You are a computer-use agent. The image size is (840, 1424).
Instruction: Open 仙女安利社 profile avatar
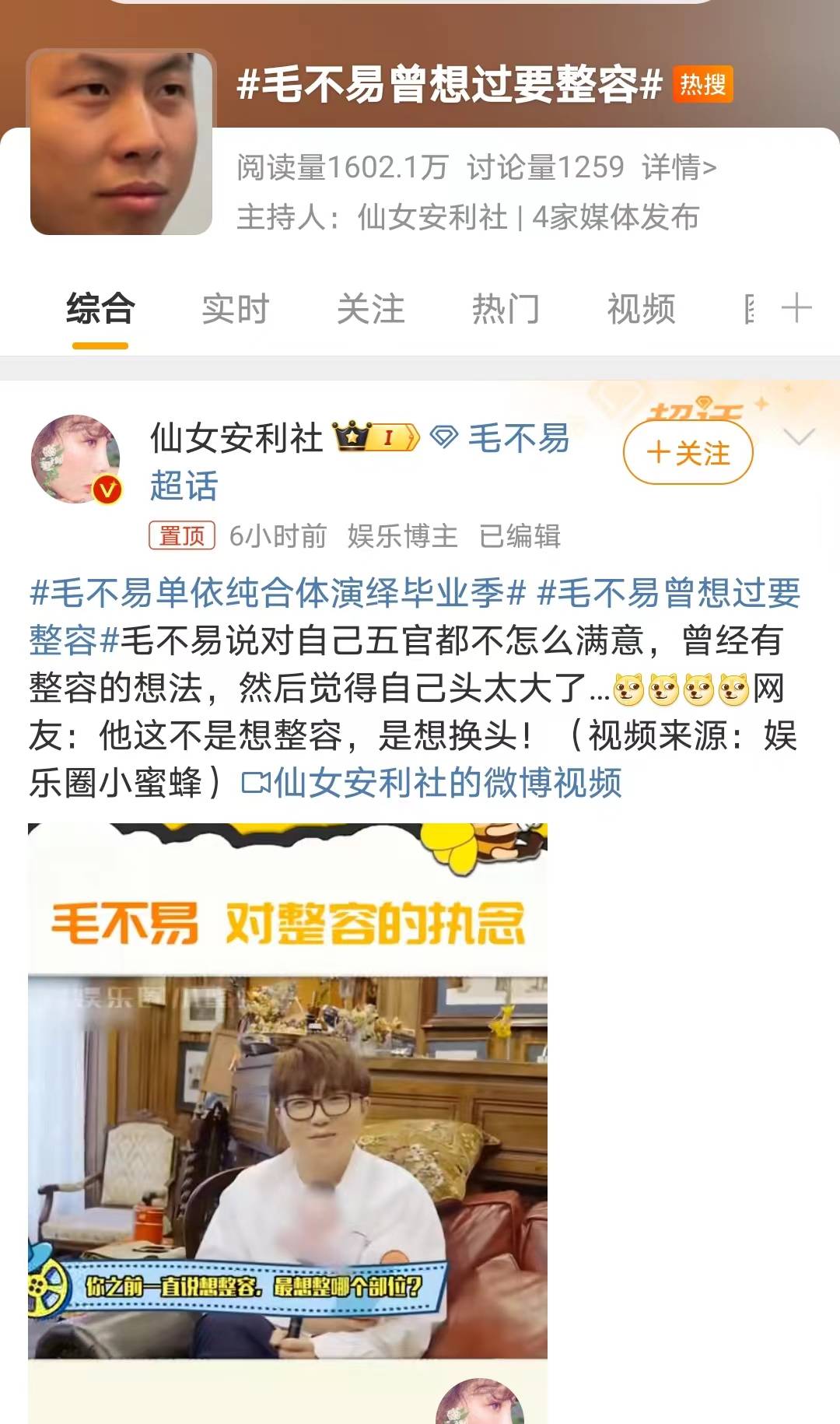tap(75, 459)
